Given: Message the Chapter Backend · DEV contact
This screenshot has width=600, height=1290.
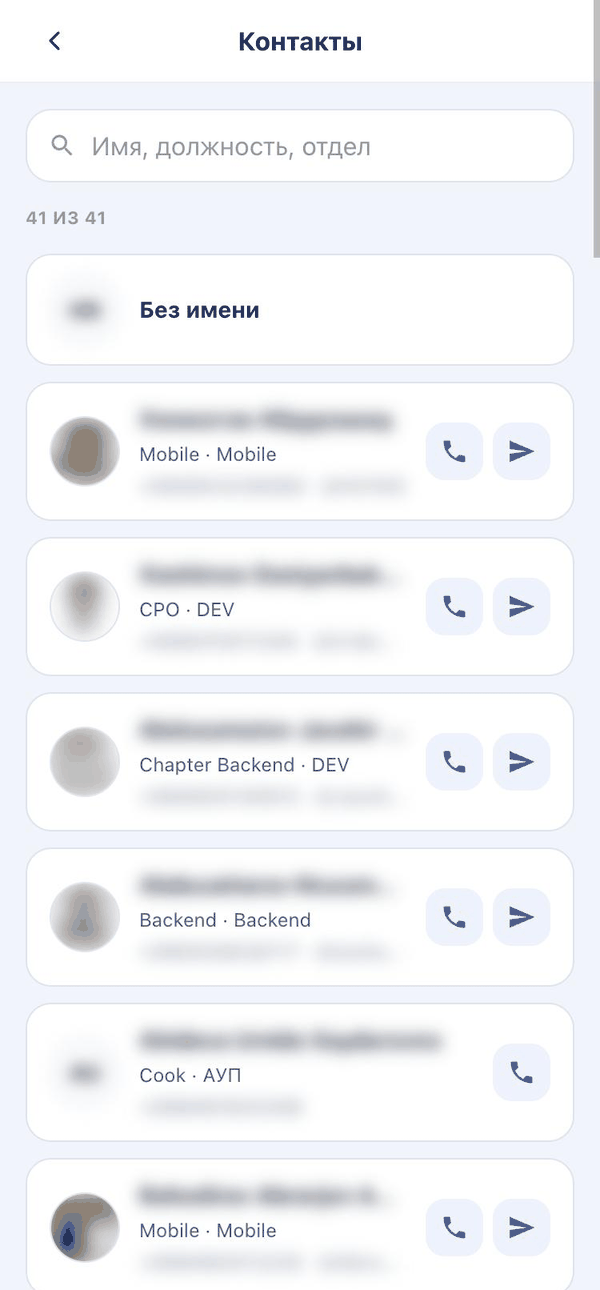Looking at the screenshot, I should [x=521, y=762].
